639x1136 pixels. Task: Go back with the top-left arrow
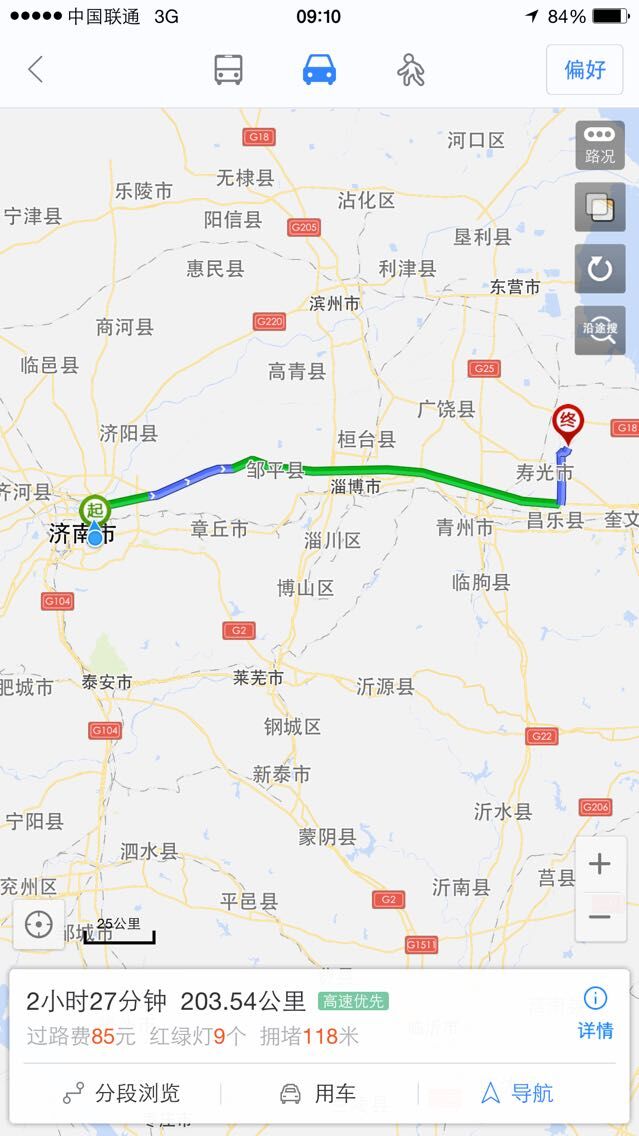pyautogui.click(x=36, y=70)
